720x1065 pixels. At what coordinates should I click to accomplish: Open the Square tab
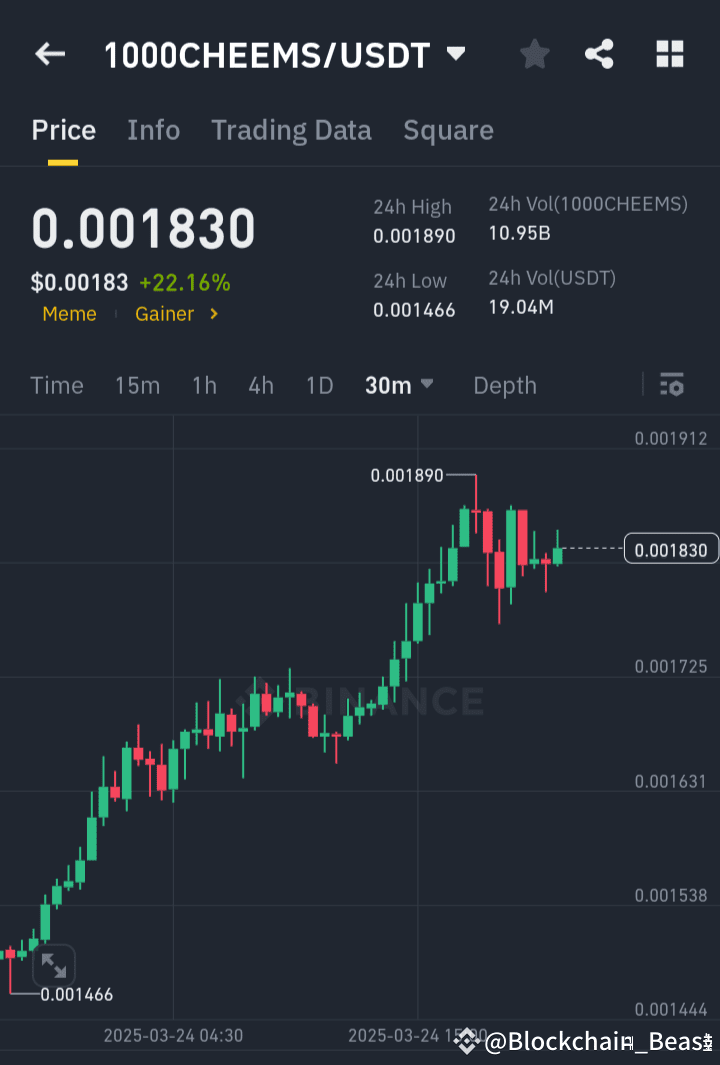(448, 130)
